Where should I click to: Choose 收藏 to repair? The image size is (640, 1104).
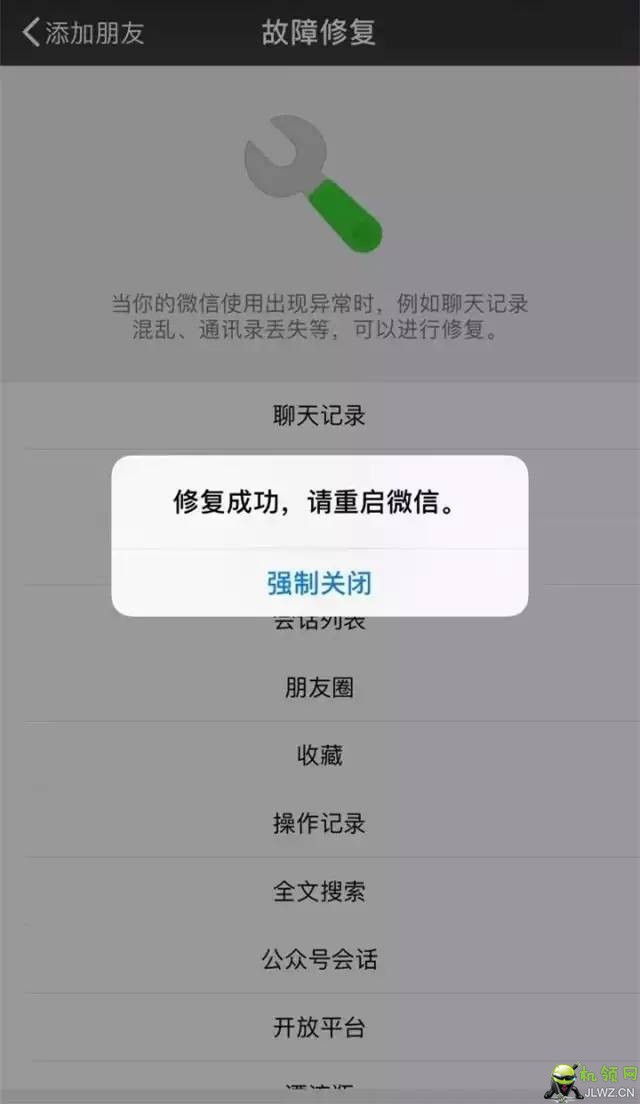320,755
